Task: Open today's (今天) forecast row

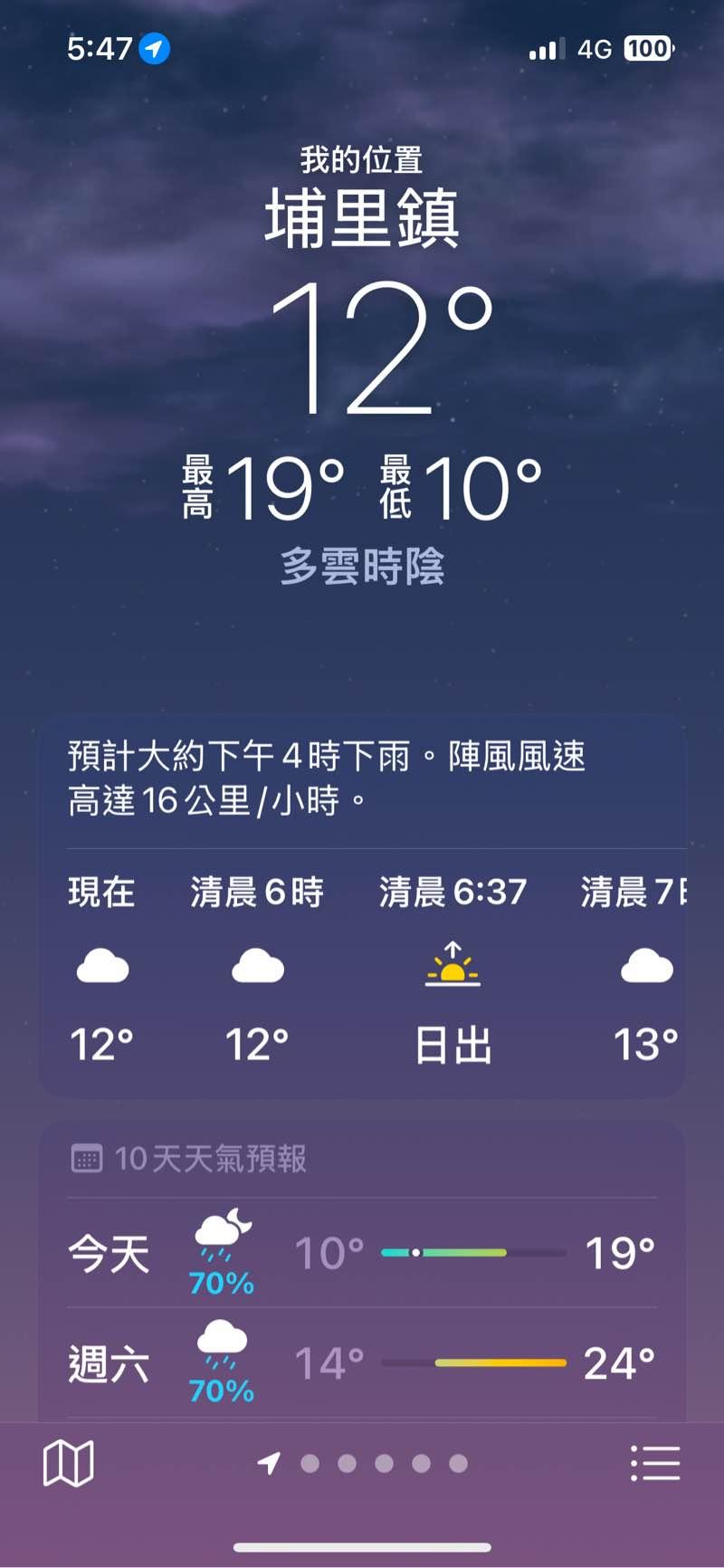Action: [x=362, y=1254]
